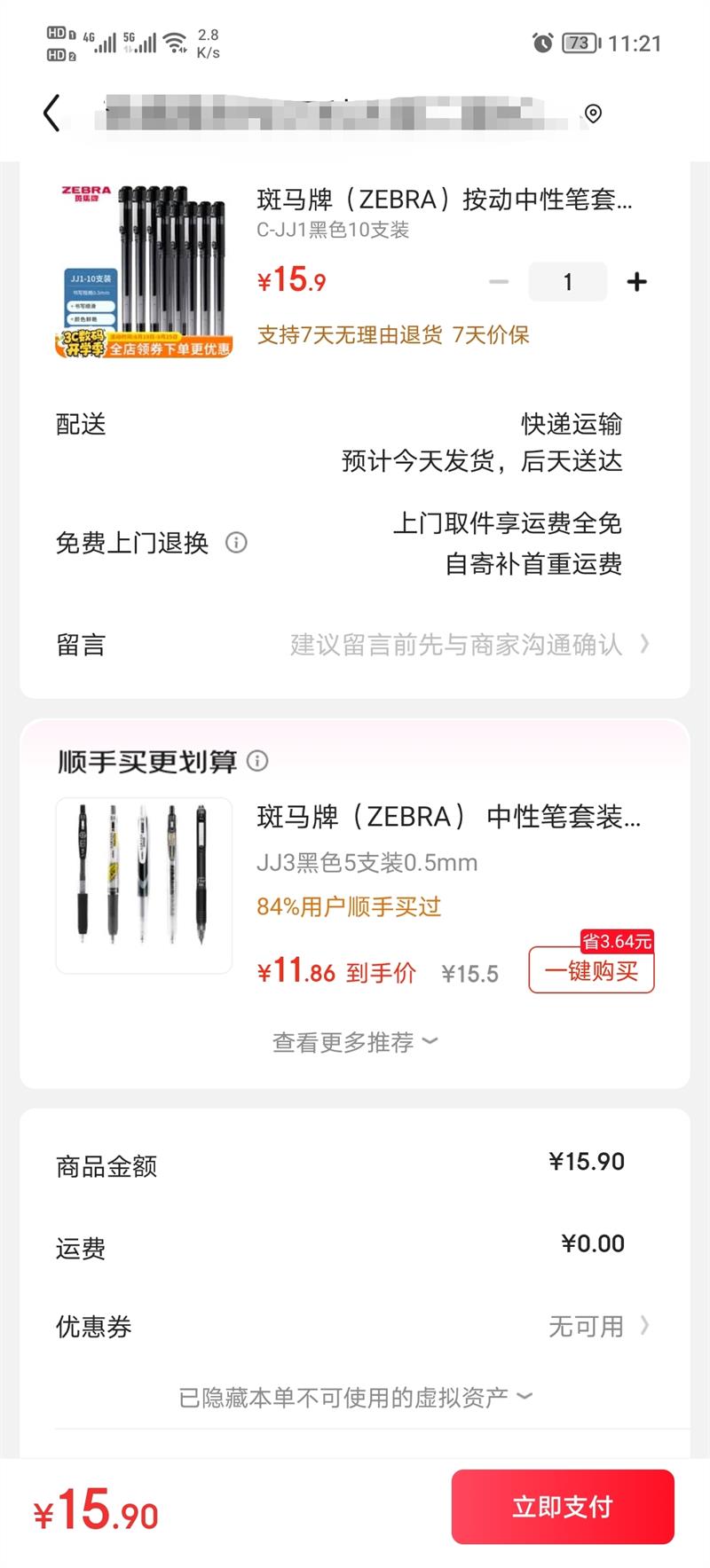The height and width of the screenshot is (1568, 710).
Task: View info about 免费上门退换
Action: click(236, 542)
